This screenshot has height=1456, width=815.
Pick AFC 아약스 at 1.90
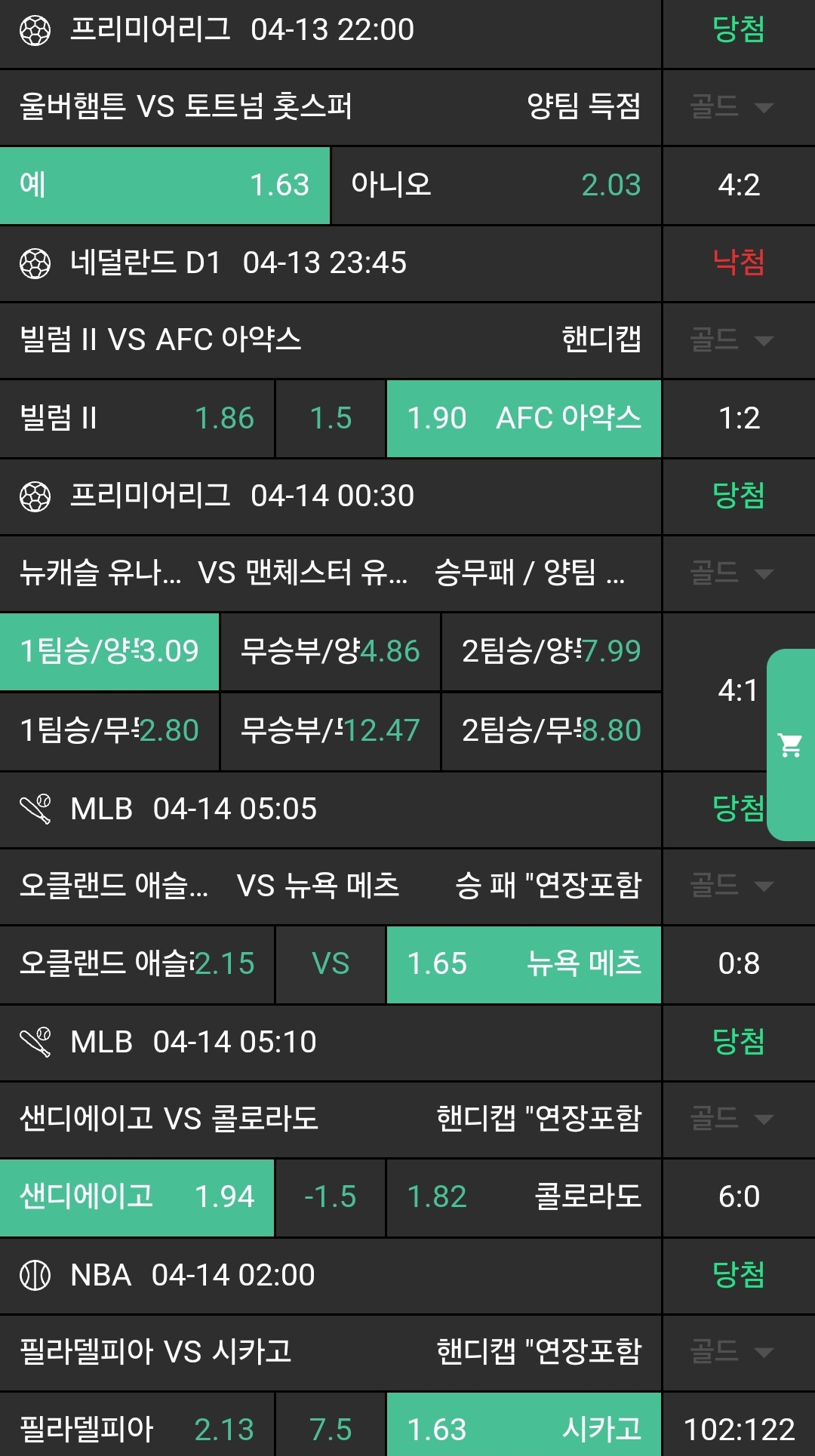pos(524,419)
